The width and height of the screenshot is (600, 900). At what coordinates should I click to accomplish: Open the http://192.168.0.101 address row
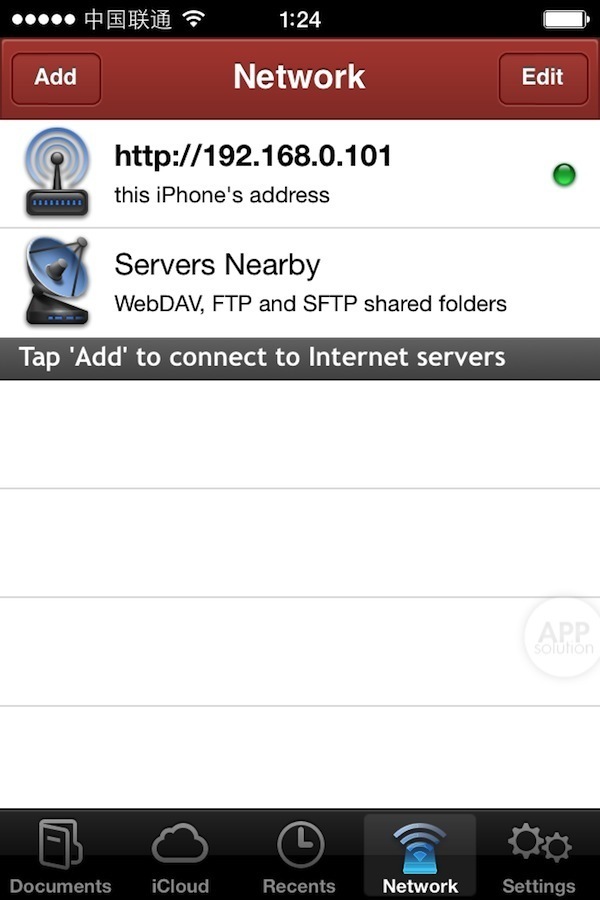(x=300, y=174)
